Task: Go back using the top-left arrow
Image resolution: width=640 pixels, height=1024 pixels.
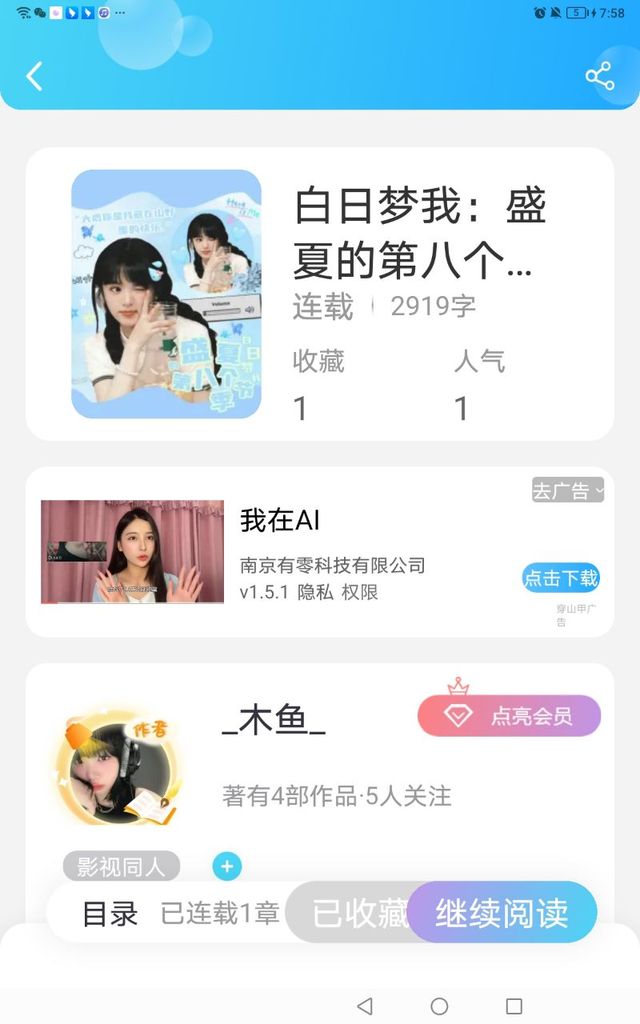Action: pos(35,76)
